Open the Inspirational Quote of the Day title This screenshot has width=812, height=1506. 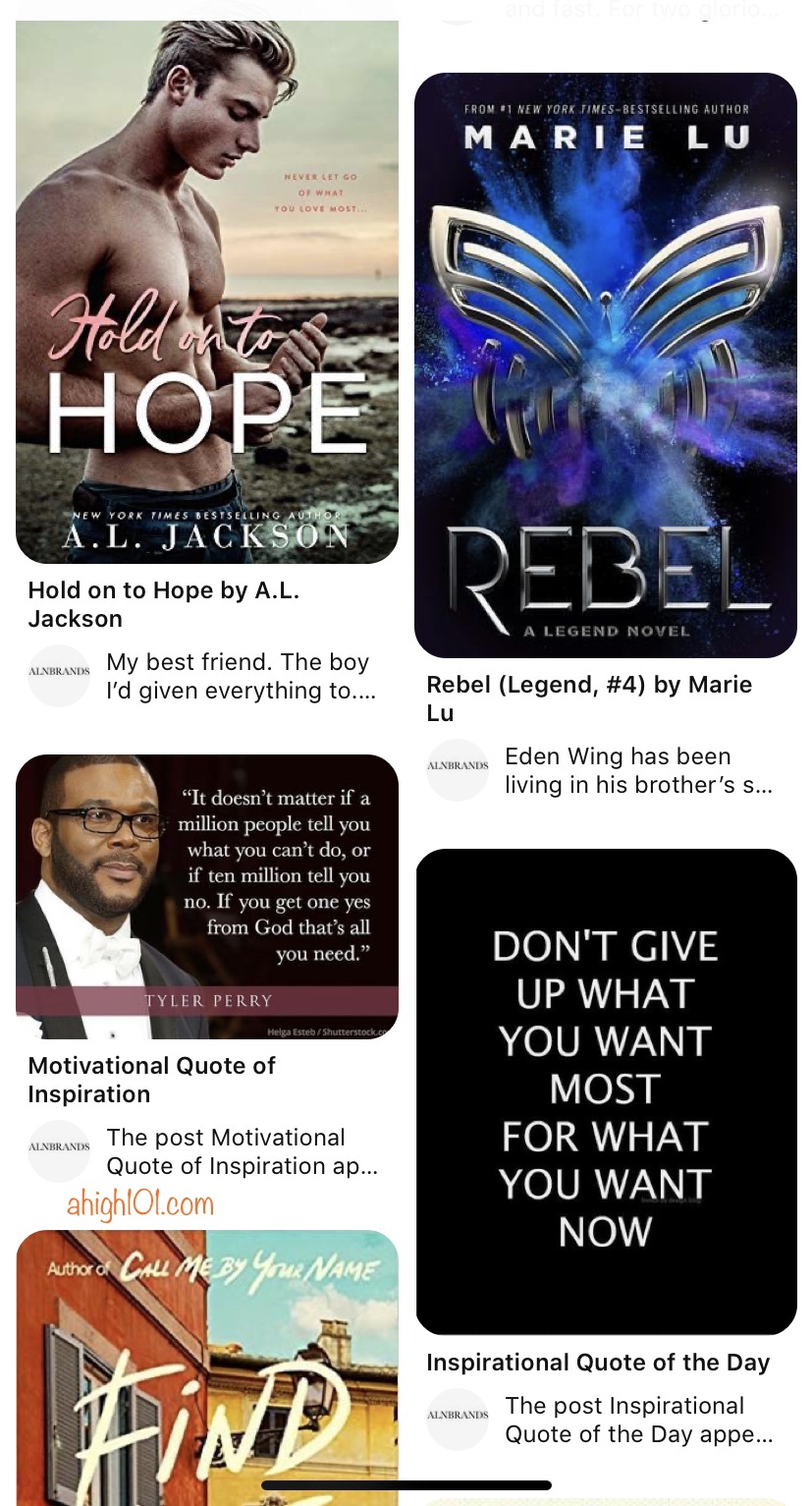597,1363
